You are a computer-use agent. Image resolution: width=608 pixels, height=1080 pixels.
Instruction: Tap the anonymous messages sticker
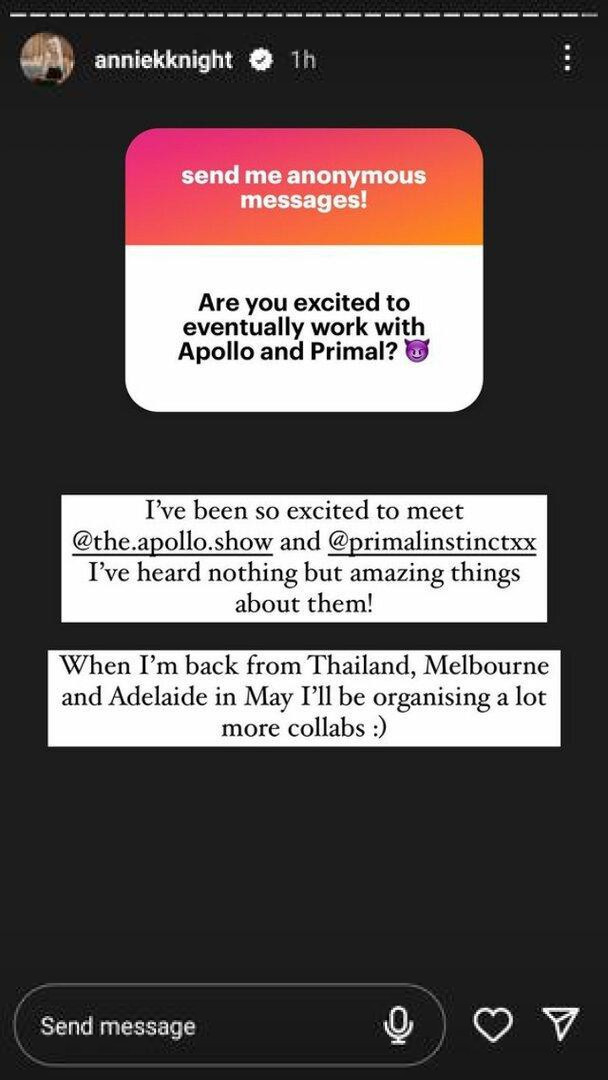pos(304,269)
